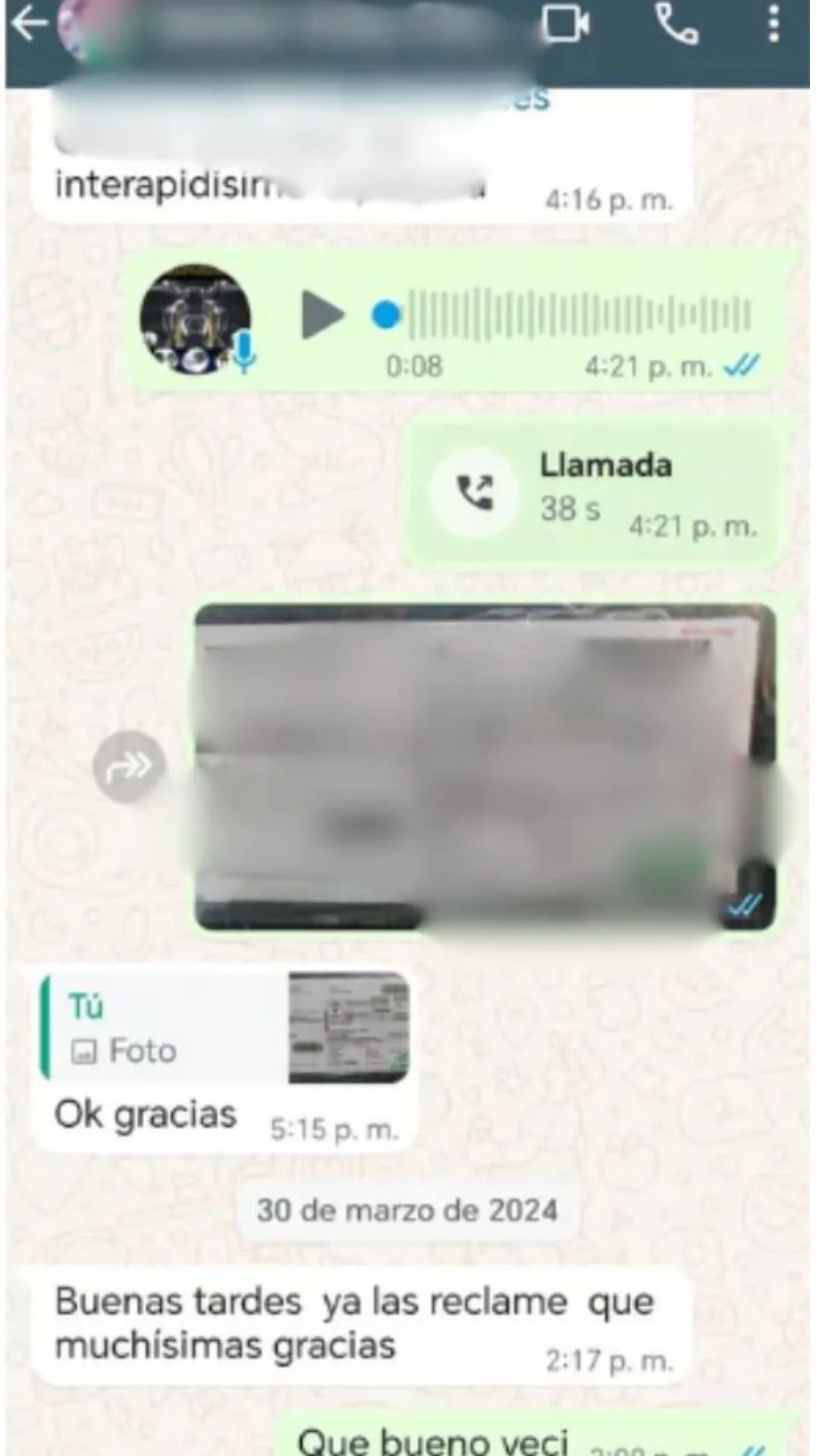Open the overflow menu
Viewport: 819px width, 1456px height.
tap(773, 24)
